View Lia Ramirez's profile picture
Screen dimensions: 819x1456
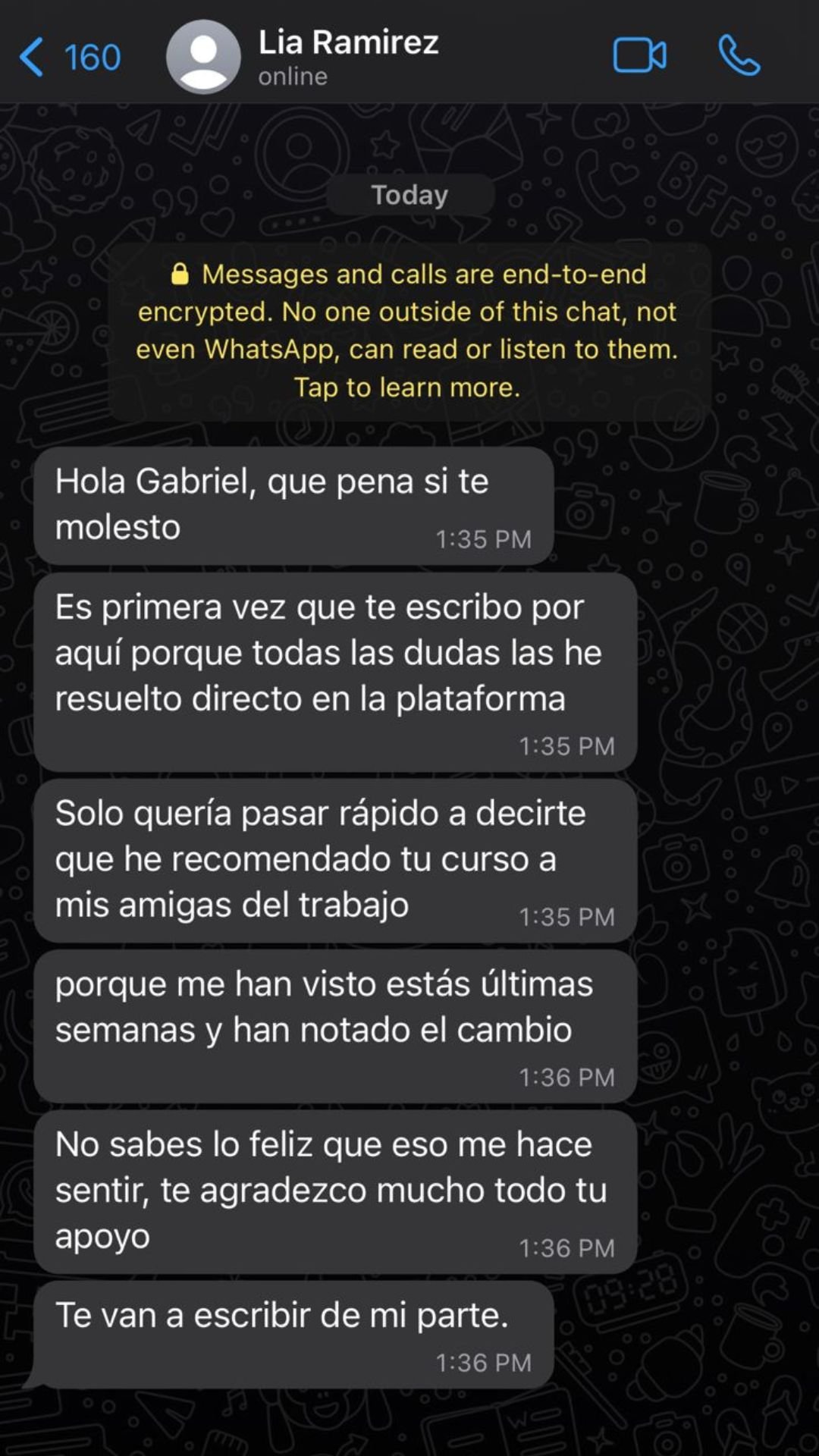[x=203, y=58]
